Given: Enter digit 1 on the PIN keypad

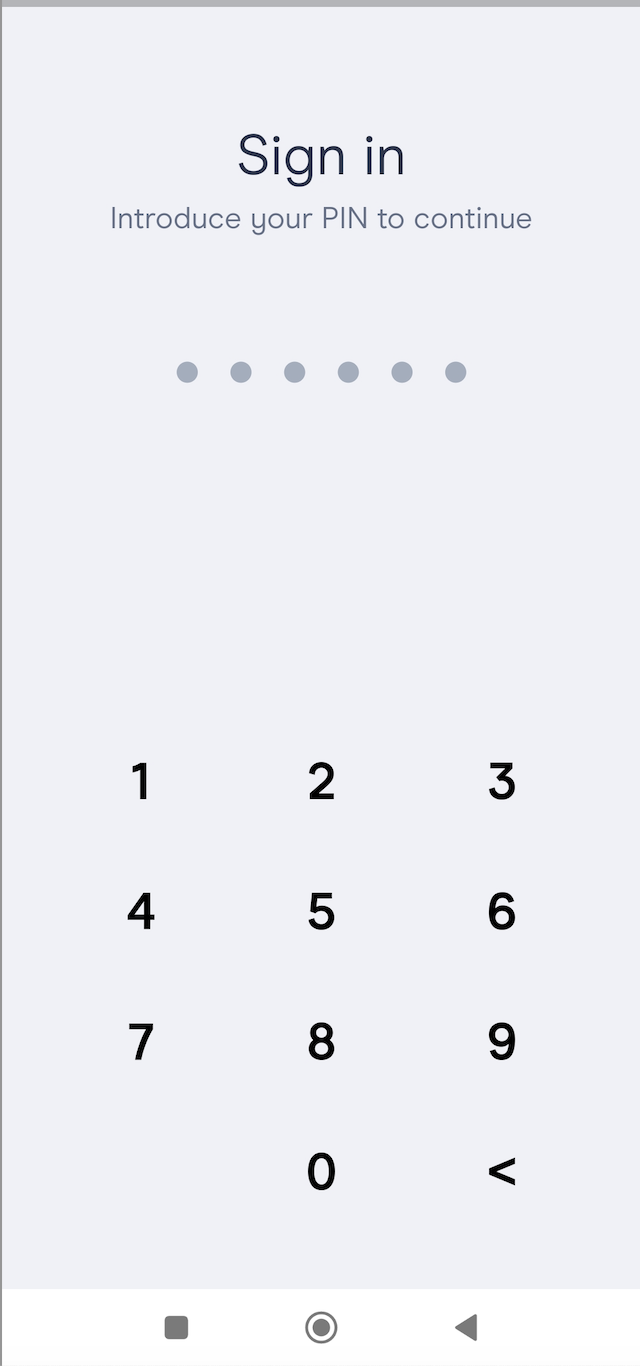Looking at the screenshot, I should pos(141,781).
